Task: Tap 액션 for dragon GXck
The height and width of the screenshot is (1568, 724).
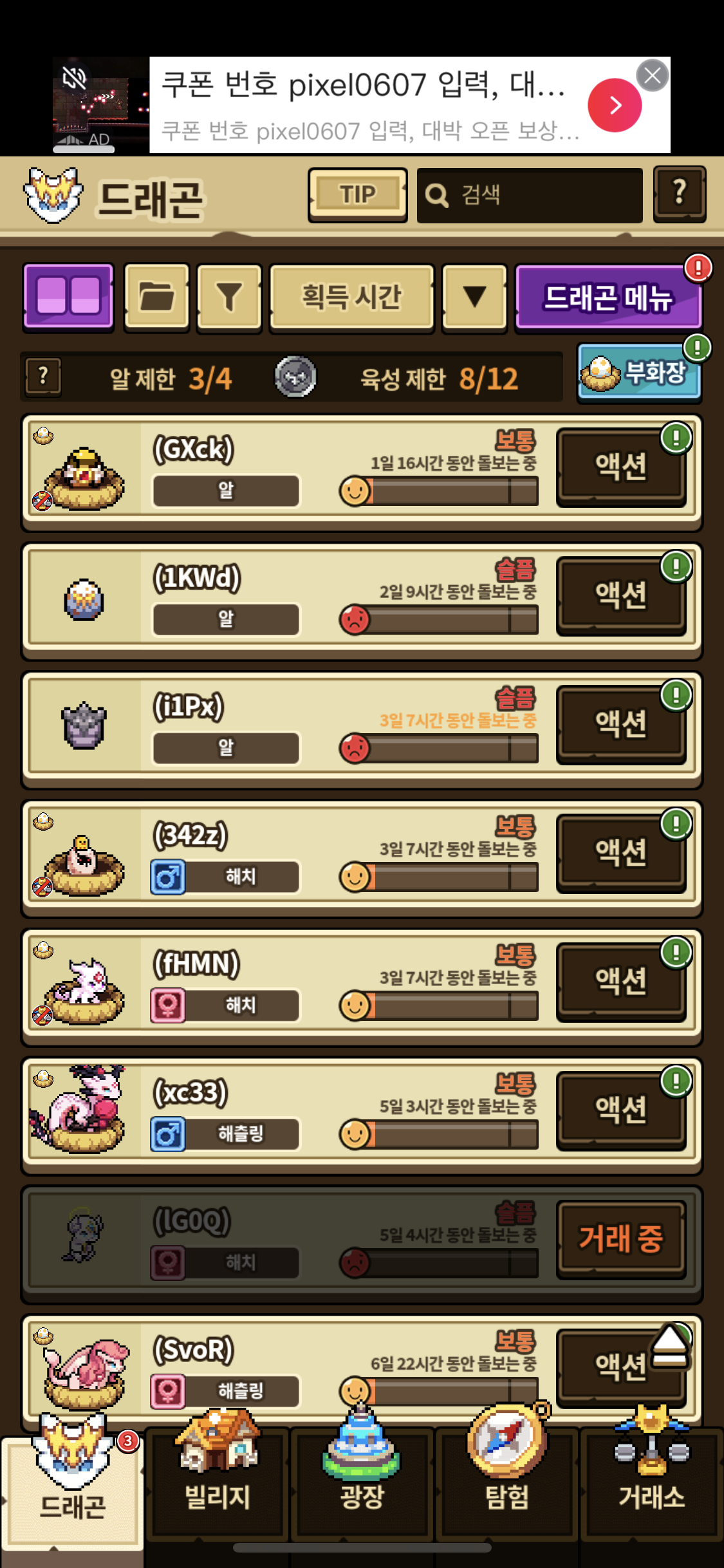Action: (x=620, y=466)
